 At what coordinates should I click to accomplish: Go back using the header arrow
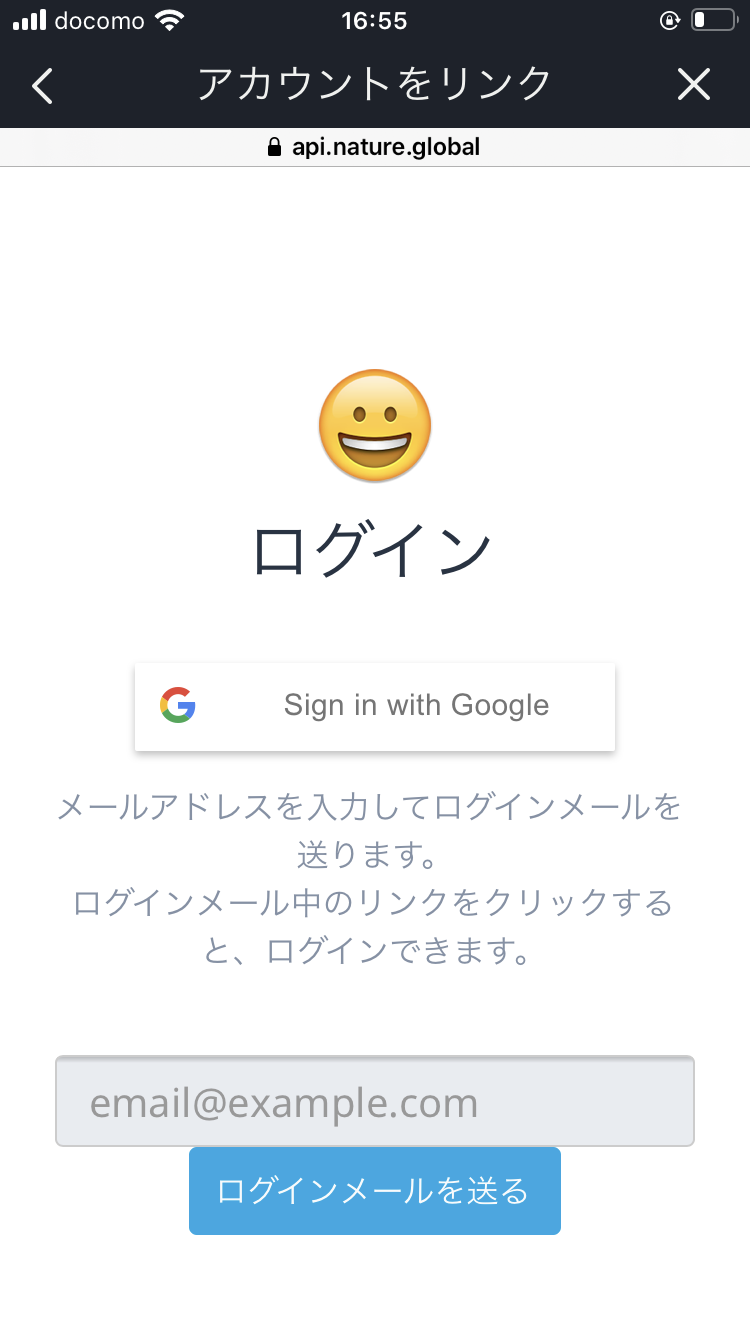(x=42, y=86)
